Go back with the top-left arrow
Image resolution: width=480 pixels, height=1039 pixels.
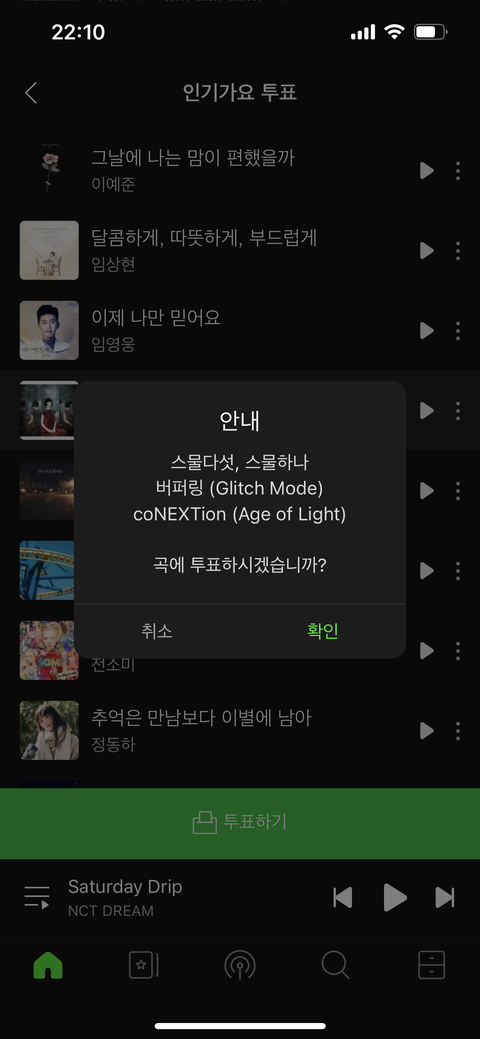pyautogui.click(x=30, y=93)
